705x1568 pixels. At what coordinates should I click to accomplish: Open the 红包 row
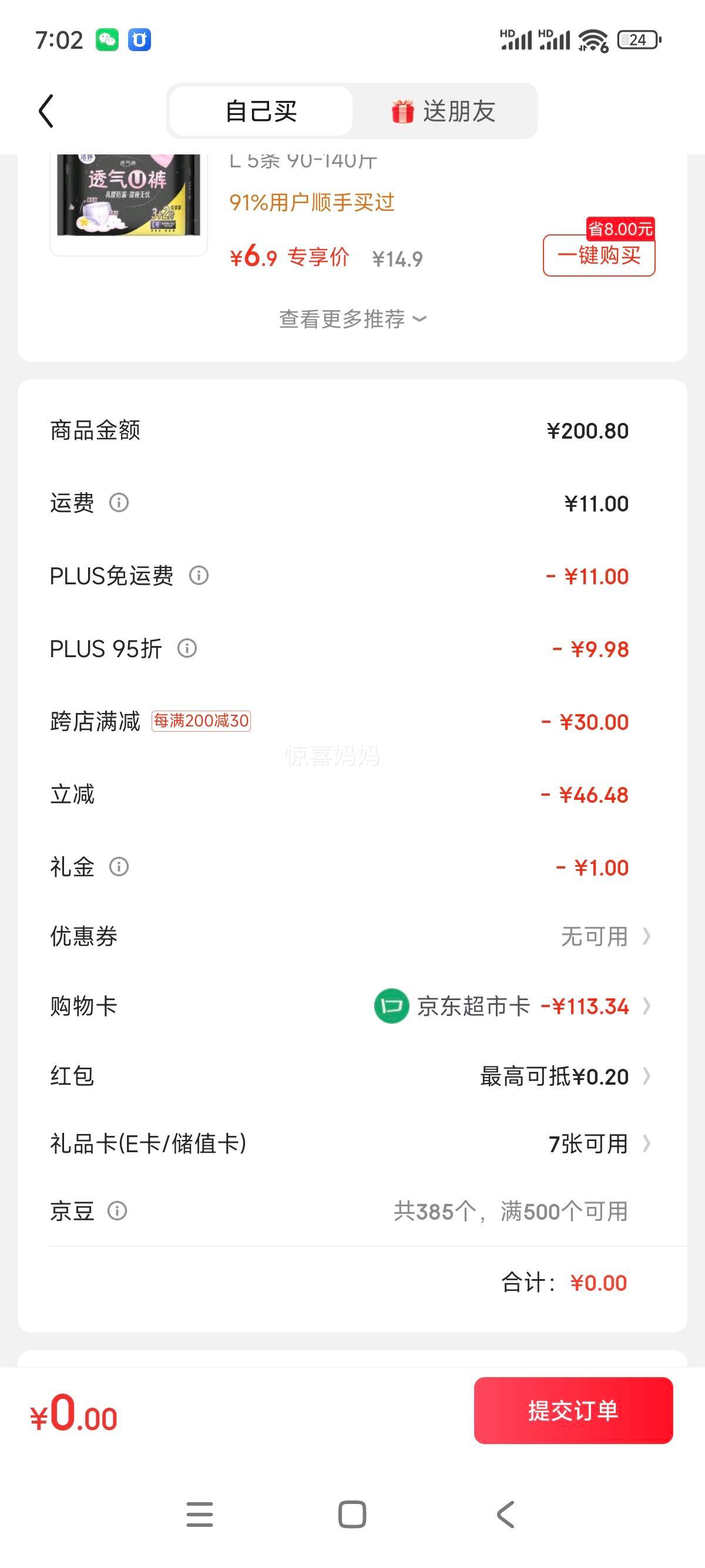[x=352, y=1076]
